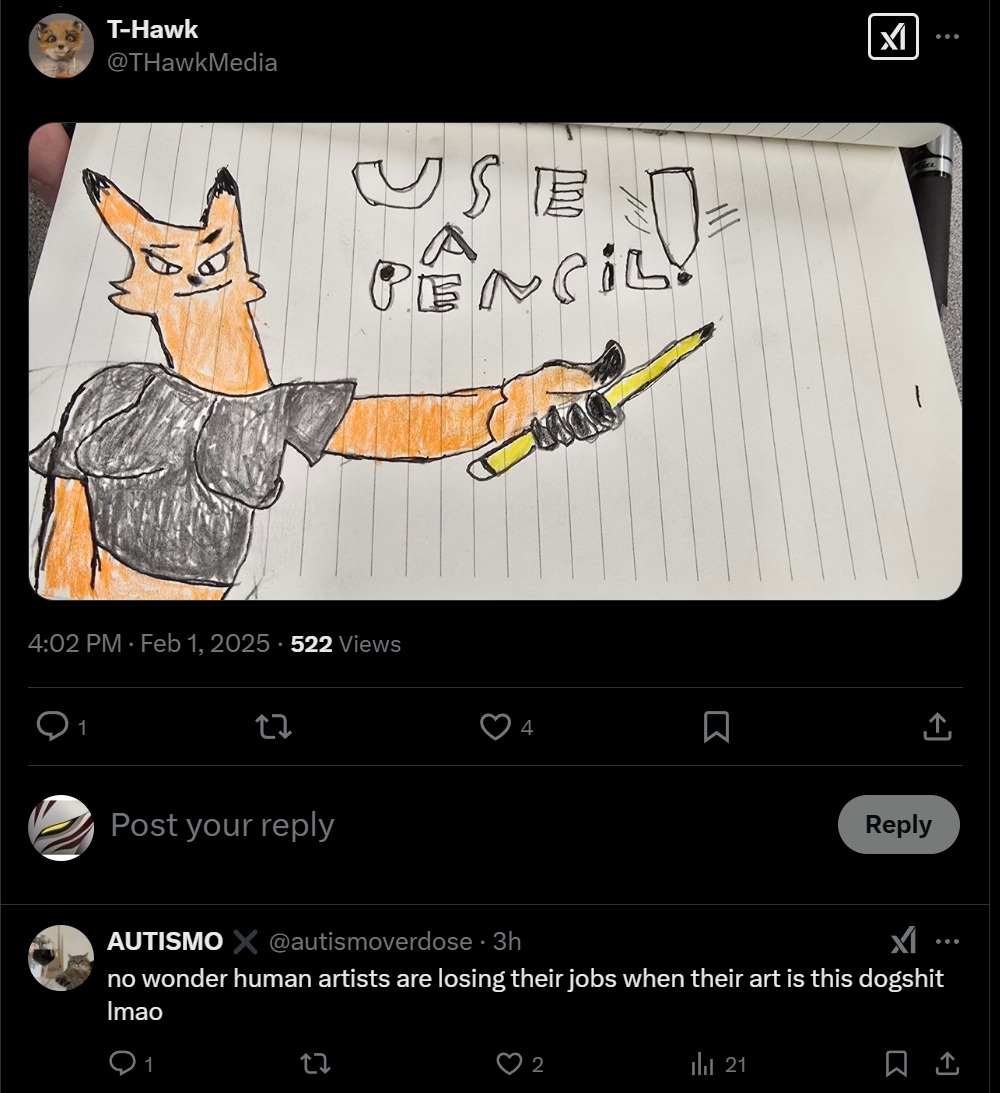Repost T-Hawk's post
1000x1093 pixels.
point(274,726)
